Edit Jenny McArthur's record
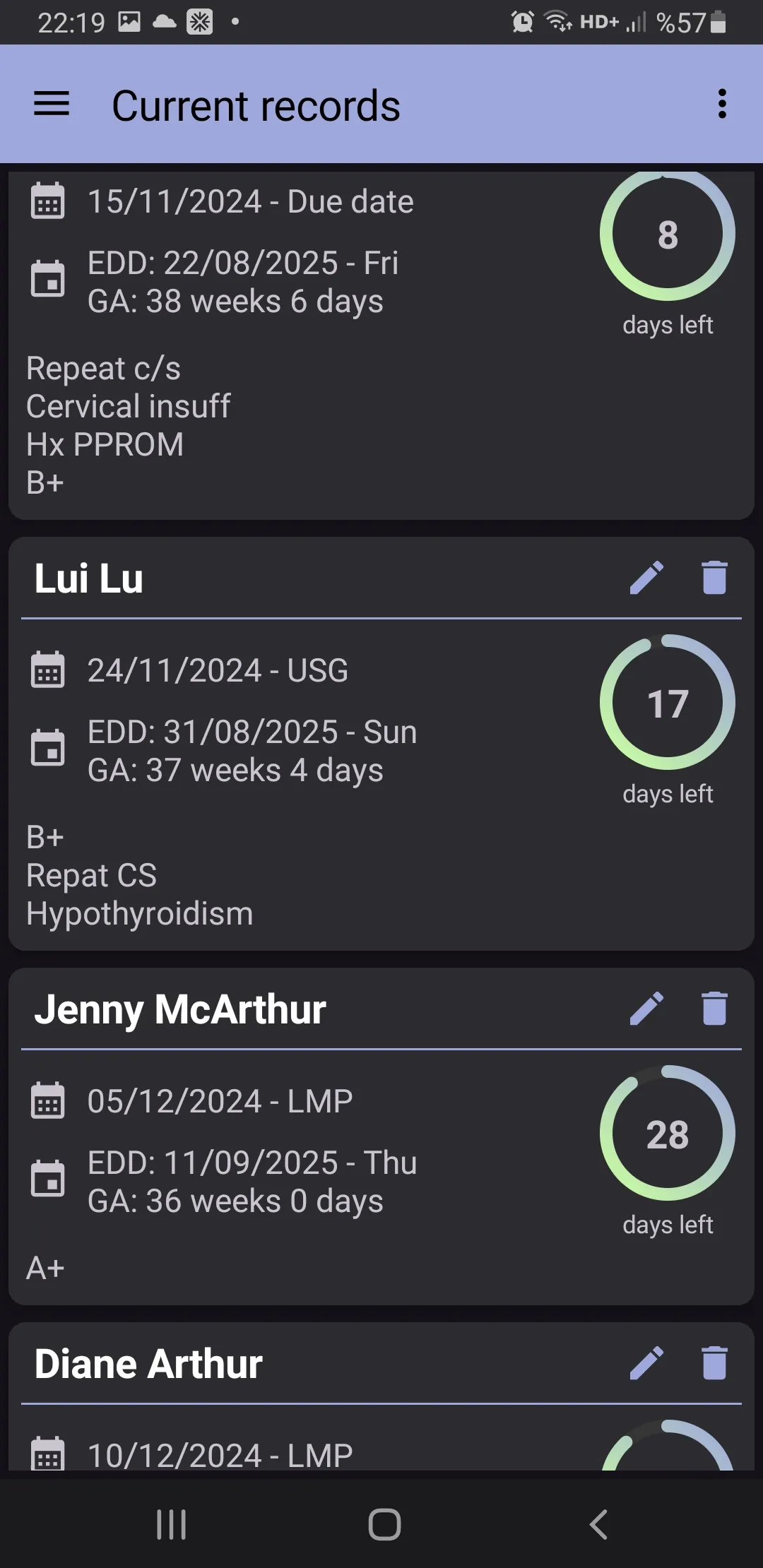The image size is (763, 1568). (646, 1009)
